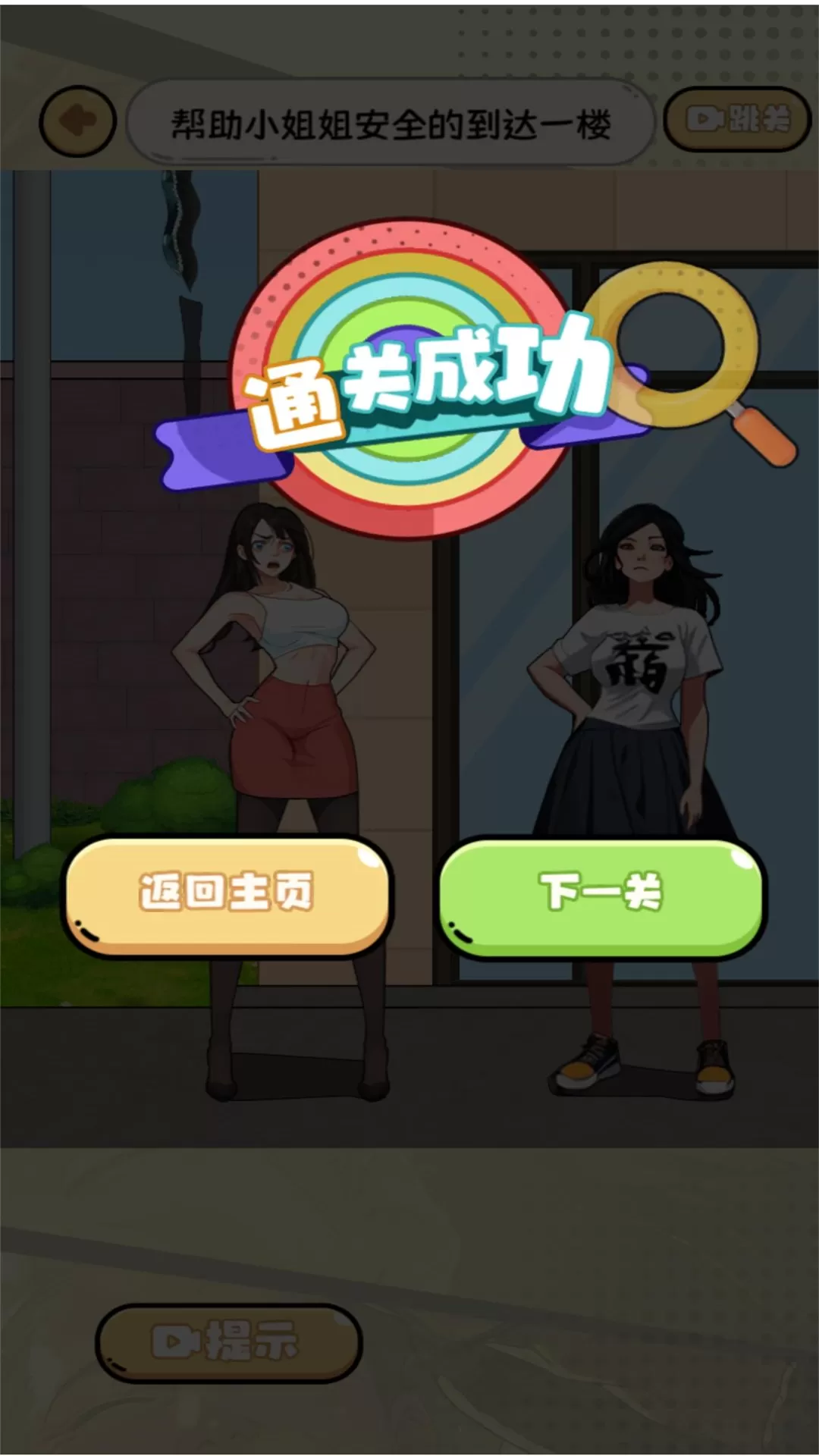The image size is (819, 1456).
Task: Return to home via 返回主页 button
Action: tap(227, 896)
